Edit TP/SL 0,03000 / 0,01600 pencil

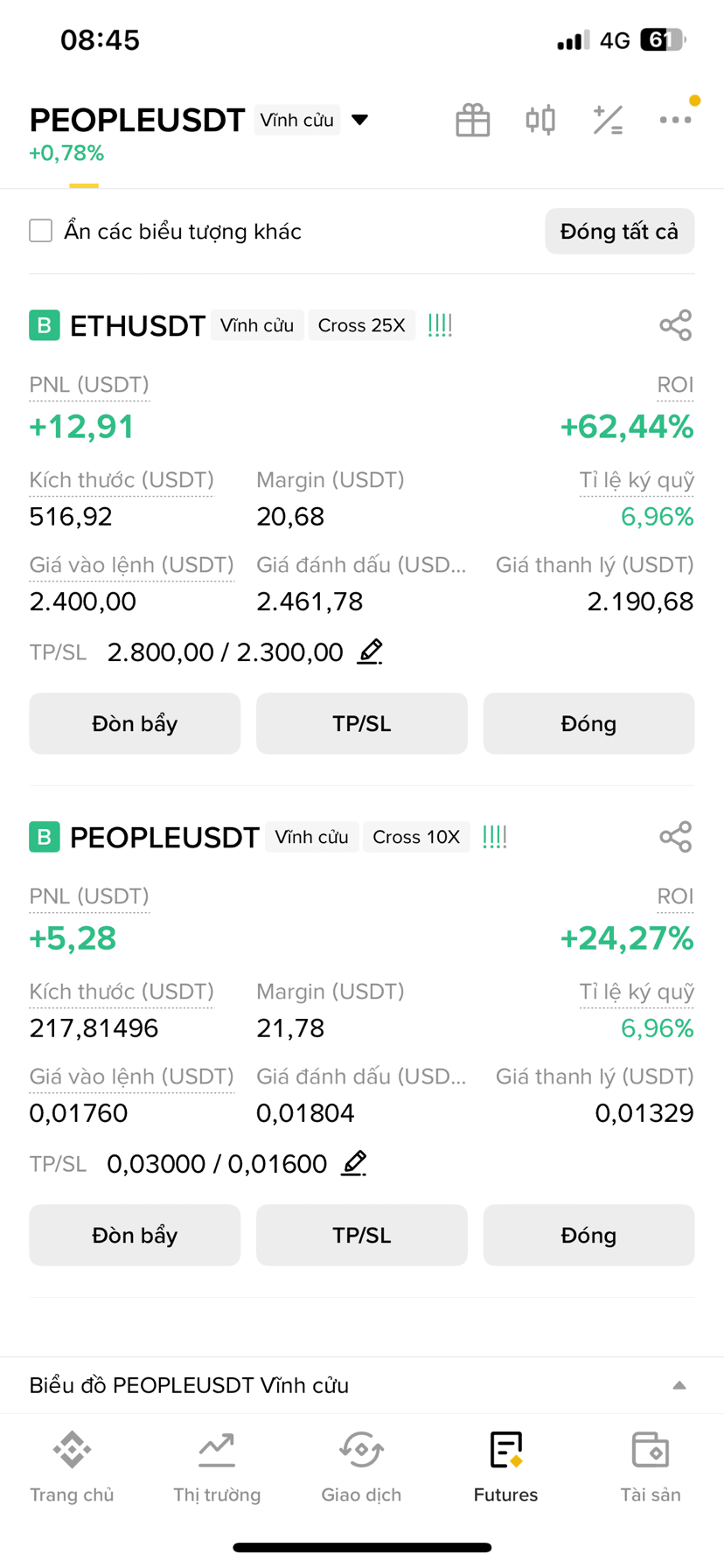pyautogui.click(x=353, y=1163)
